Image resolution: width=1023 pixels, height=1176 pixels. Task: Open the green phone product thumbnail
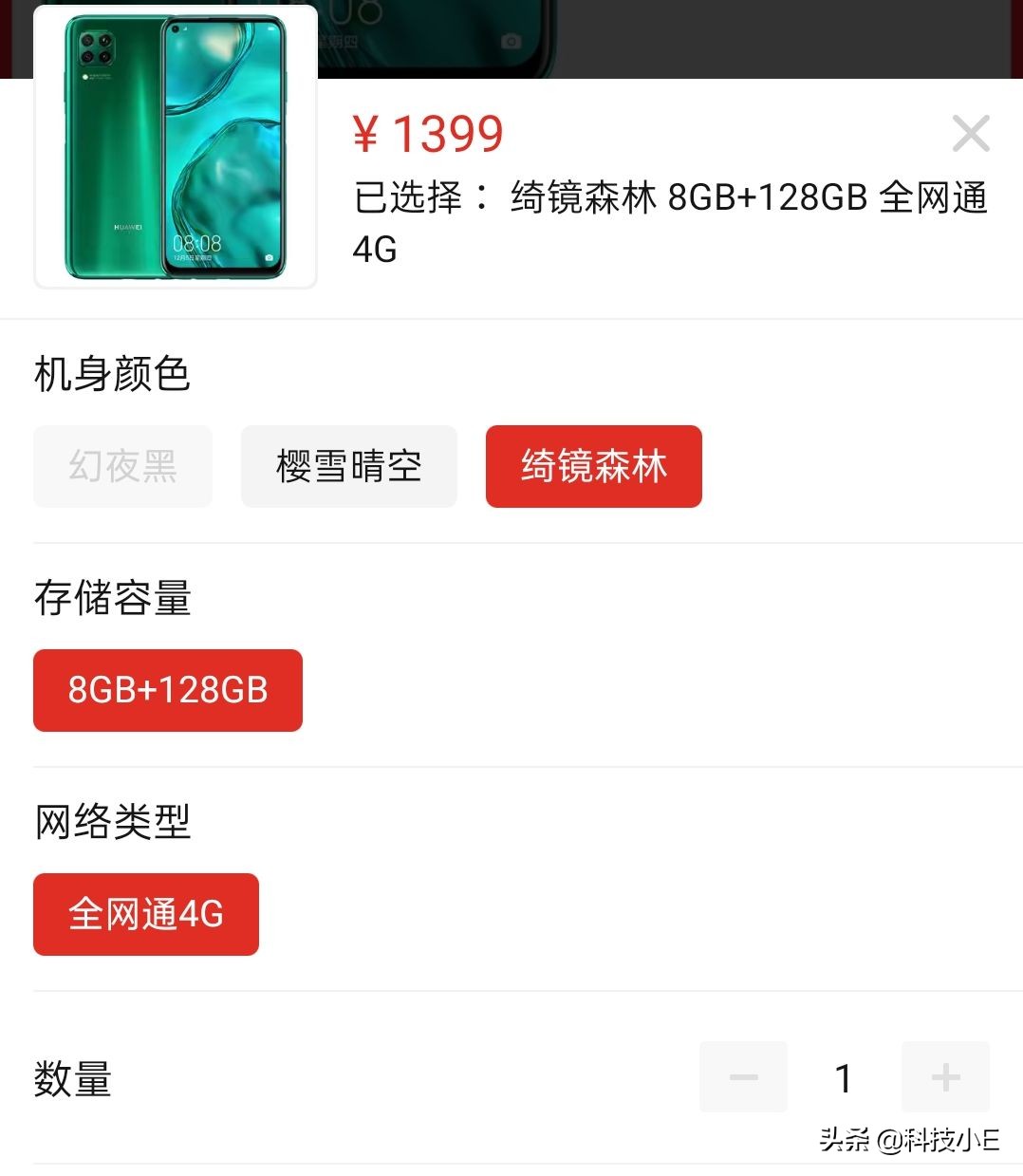pyautogui.click(x=176, y=147)
